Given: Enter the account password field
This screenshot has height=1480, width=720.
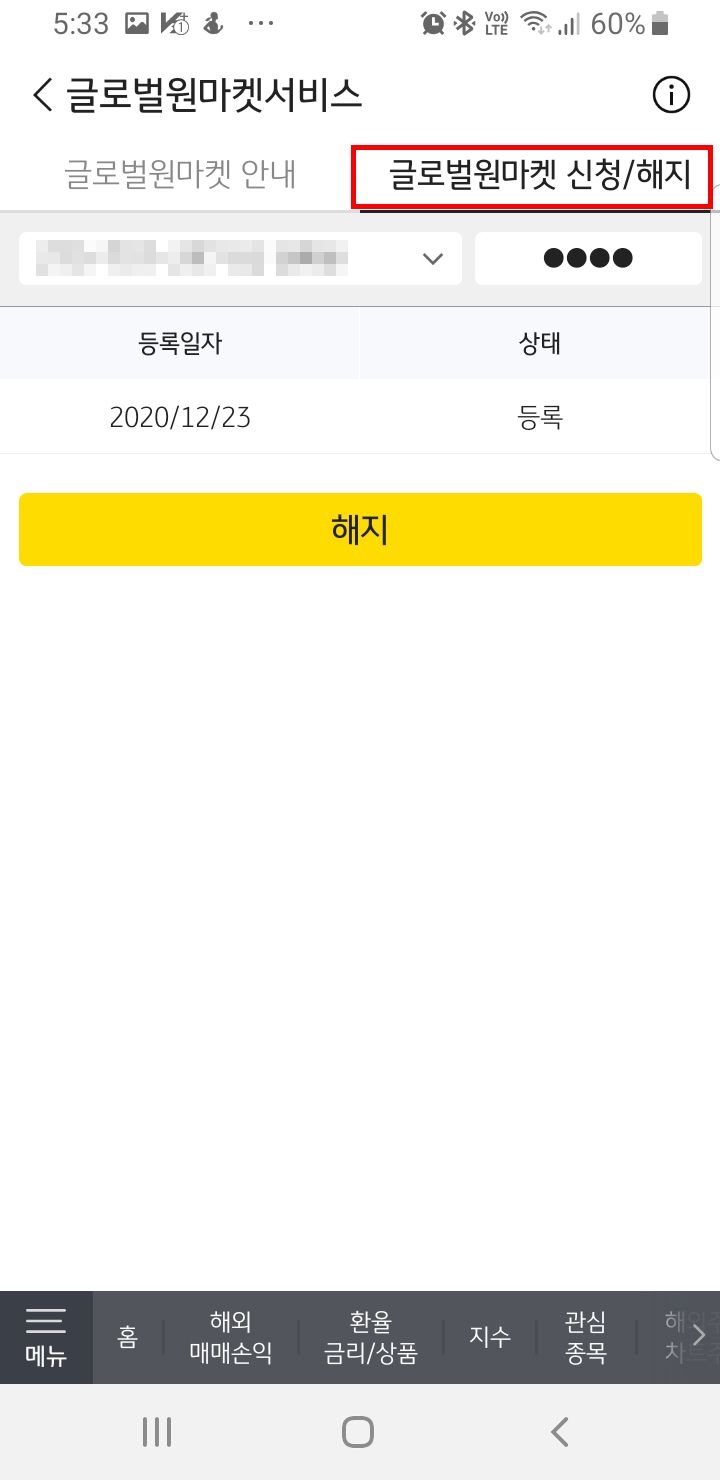Looking at the screenshot, I should [x=588, y=258].
